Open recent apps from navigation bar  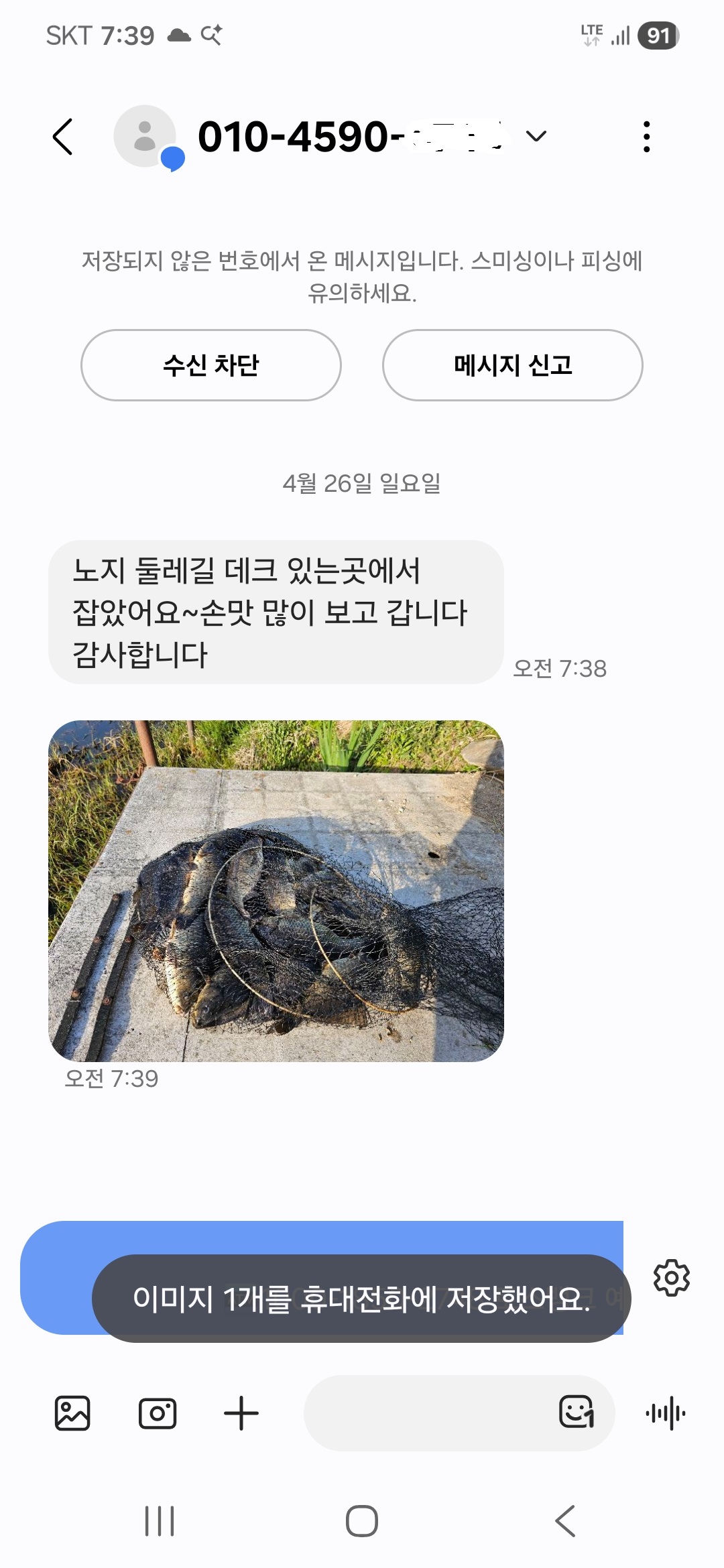[160, 1521]
